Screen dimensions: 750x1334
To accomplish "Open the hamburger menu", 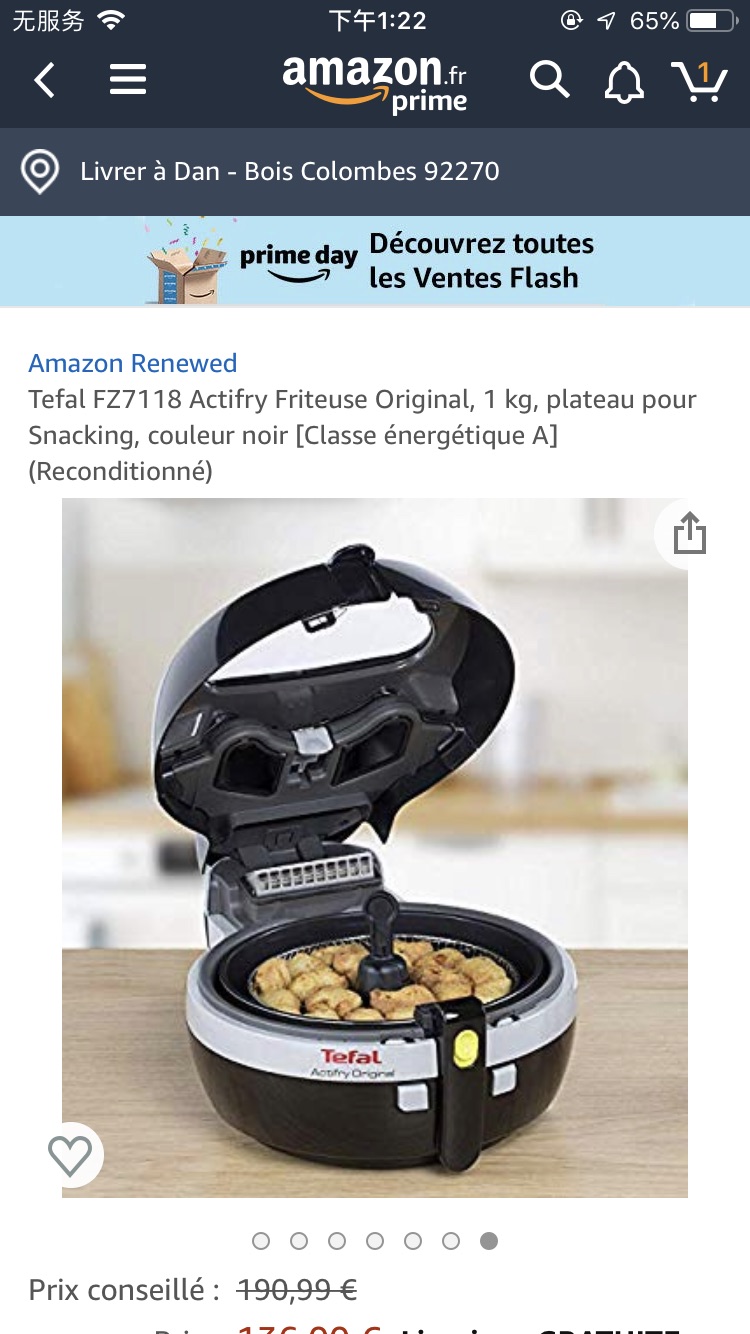I will pyautogui.click(x=128, y=80).
